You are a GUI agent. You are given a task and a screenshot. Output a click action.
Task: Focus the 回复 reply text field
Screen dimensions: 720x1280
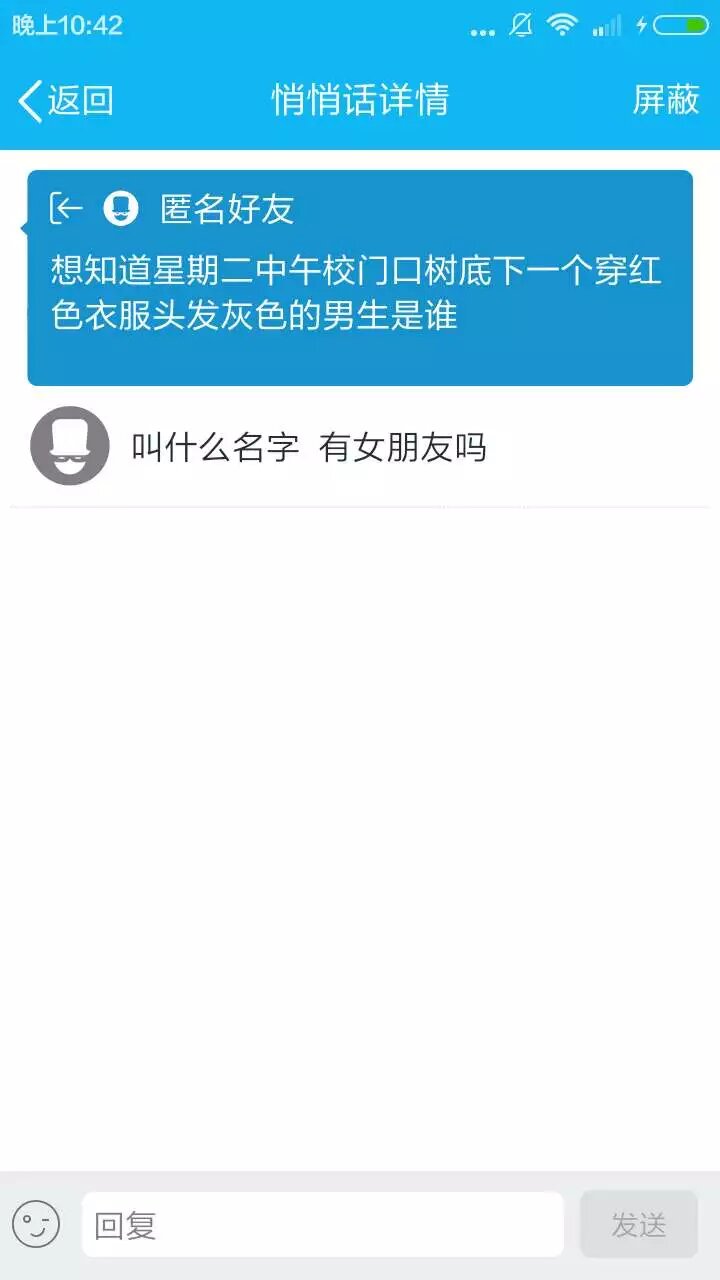(322, 1224)
